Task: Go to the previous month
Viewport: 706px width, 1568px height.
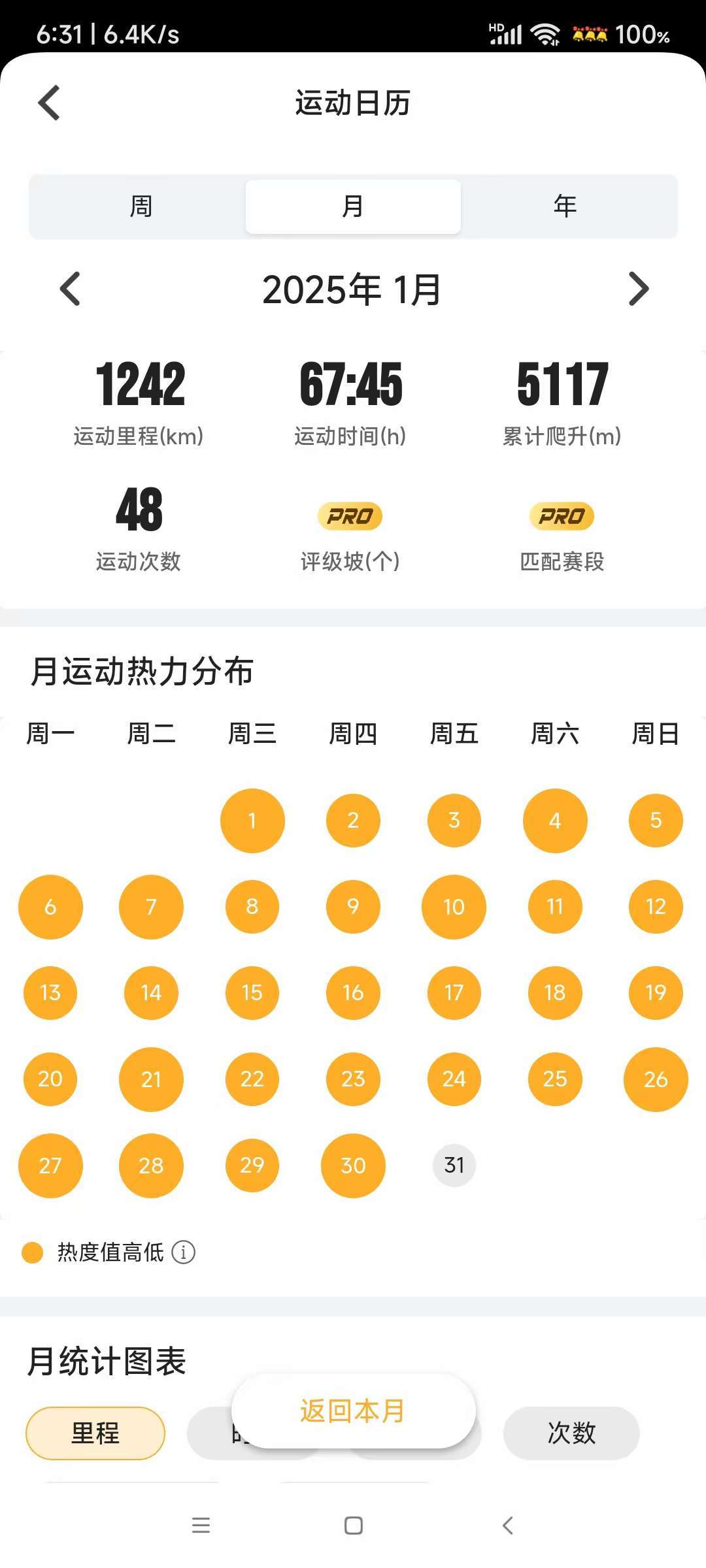Action: pos(70,289)
